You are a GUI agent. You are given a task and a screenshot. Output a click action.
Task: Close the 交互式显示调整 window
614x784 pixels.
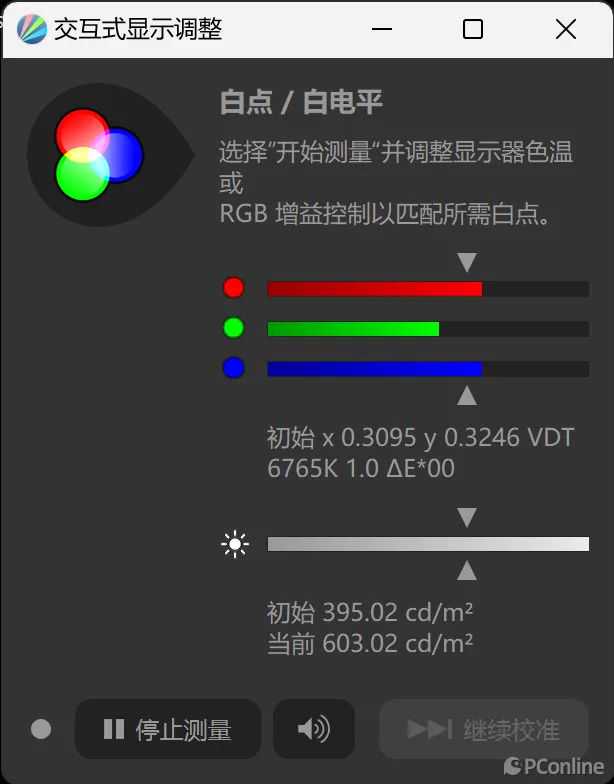coord(566,29)
